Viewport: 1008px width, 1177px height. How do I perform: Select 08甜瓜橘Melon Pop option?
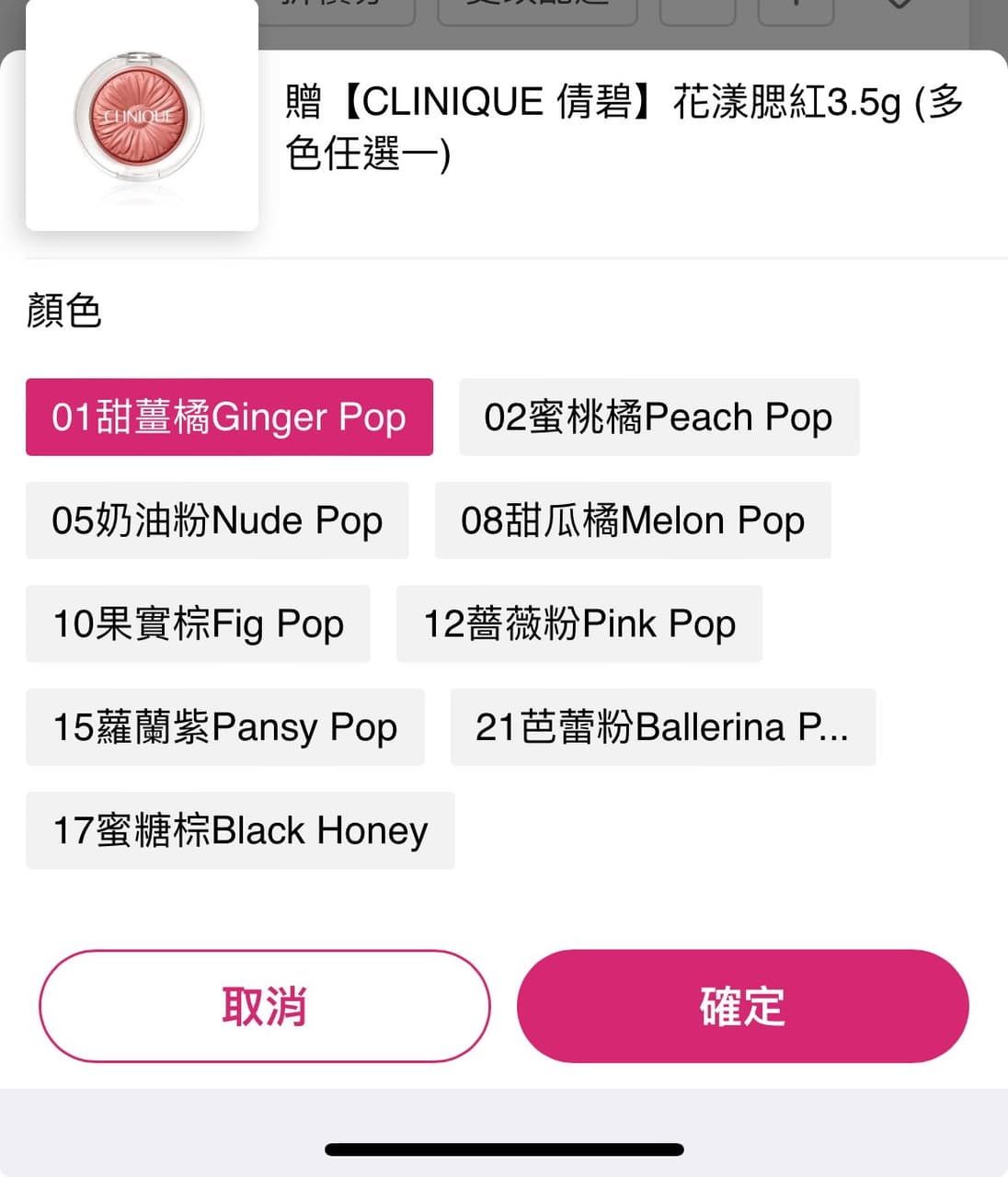point(633,520)
